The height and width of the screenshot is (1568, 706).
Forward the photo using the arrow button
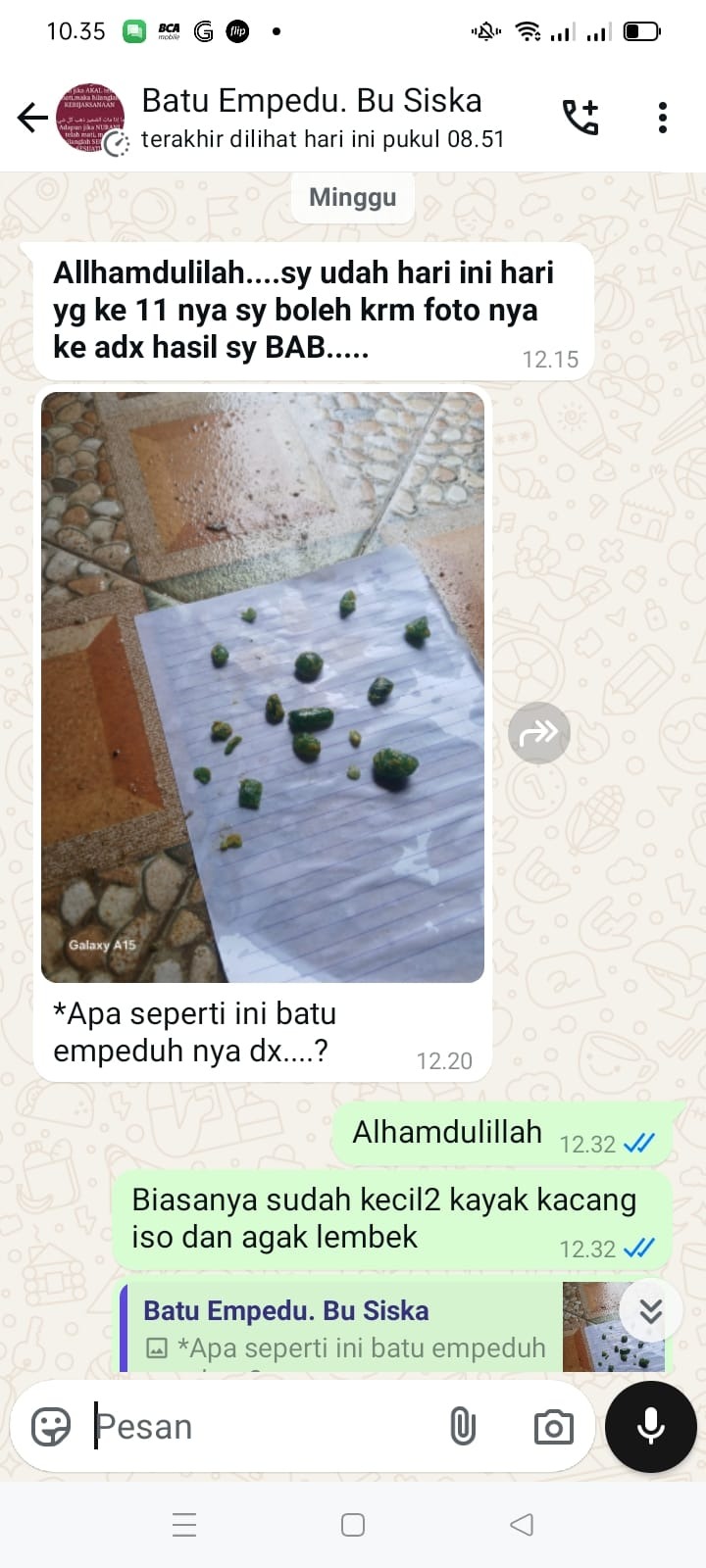tap(538, 733)
